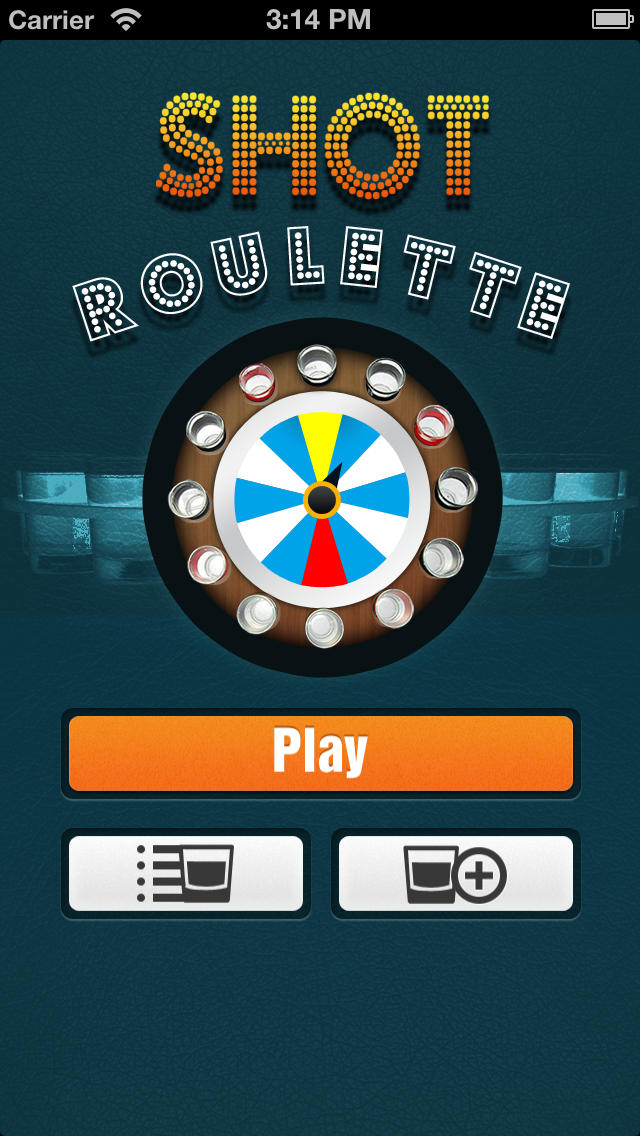The height and width of the screenshot is (1136, 640).
Task: Start the game with the Play button
Action: [x=320, y=753]
